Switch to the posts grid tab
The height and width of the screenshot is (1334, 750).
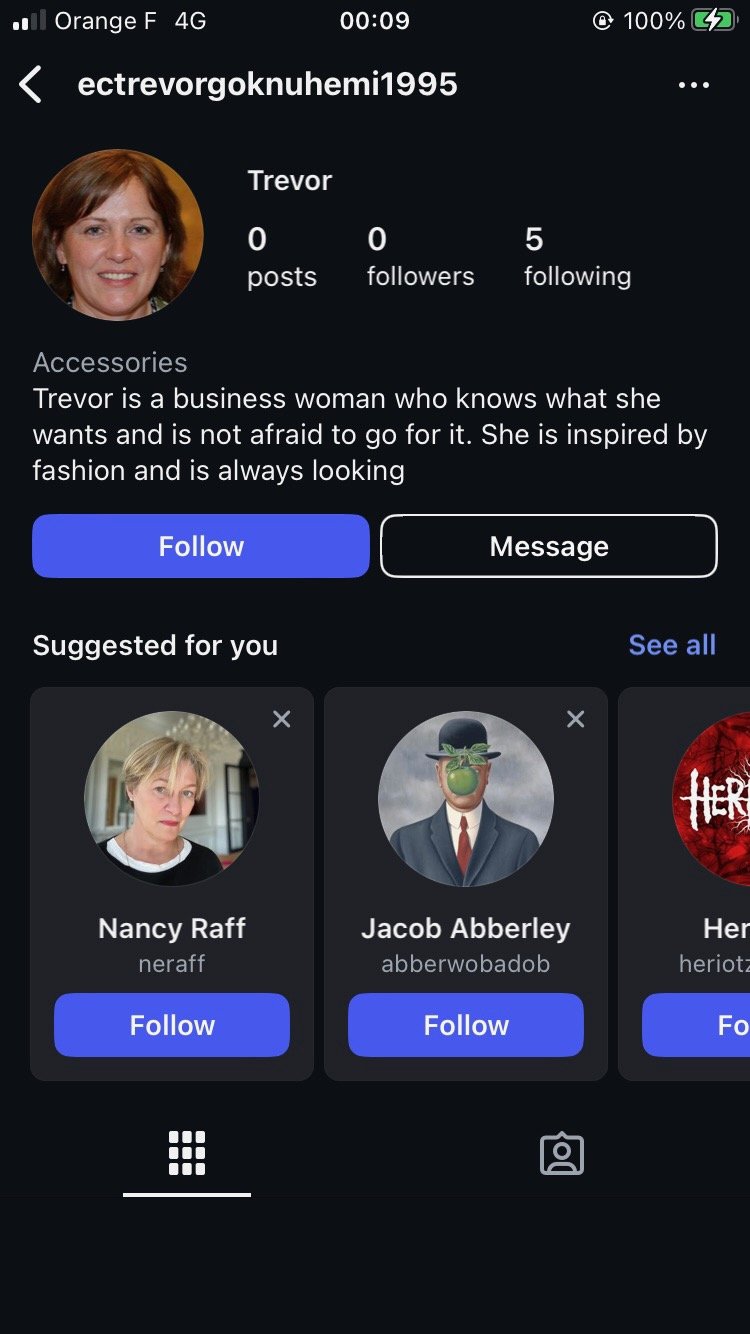click(x=187, y=1154)
